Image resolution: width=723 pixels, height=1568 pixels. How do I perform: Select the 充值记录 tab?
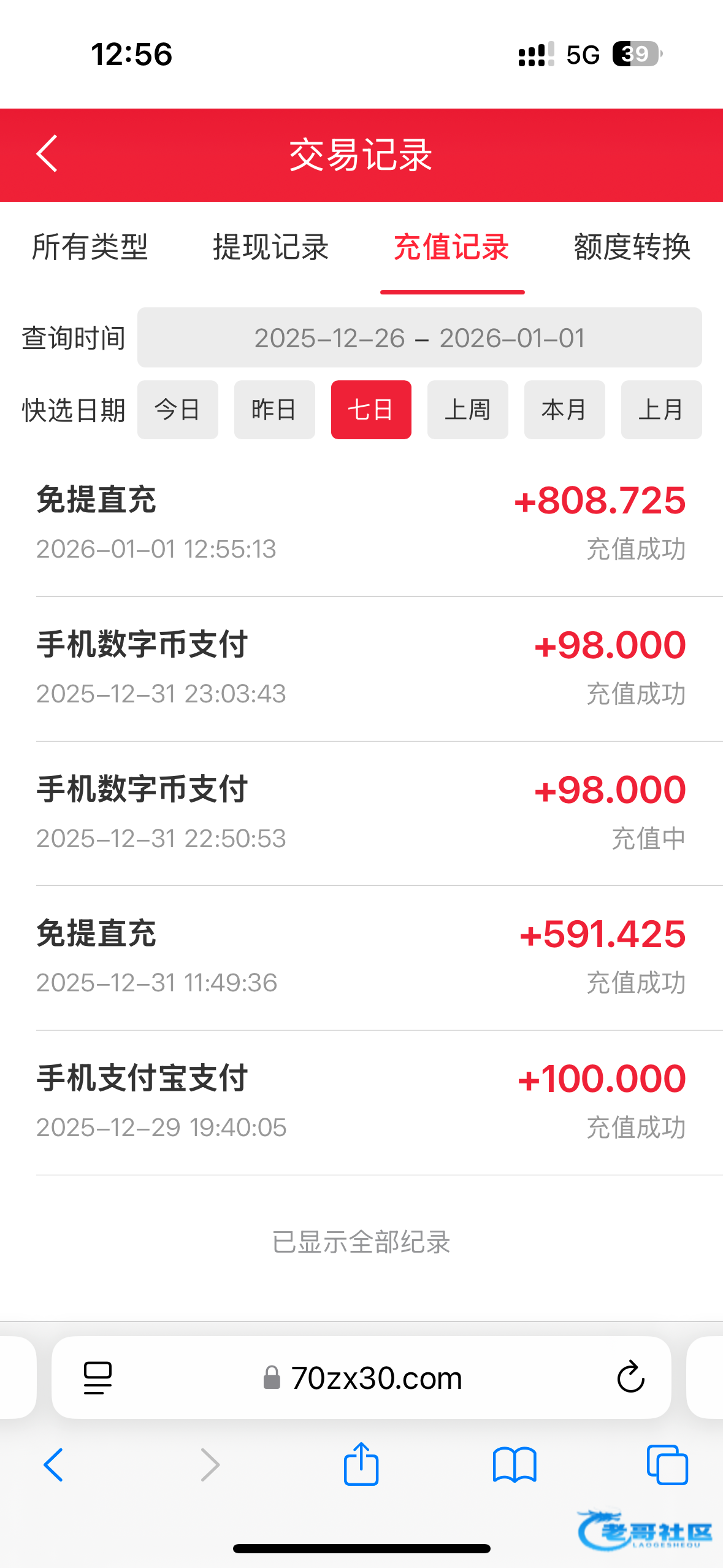click(451, 248)
